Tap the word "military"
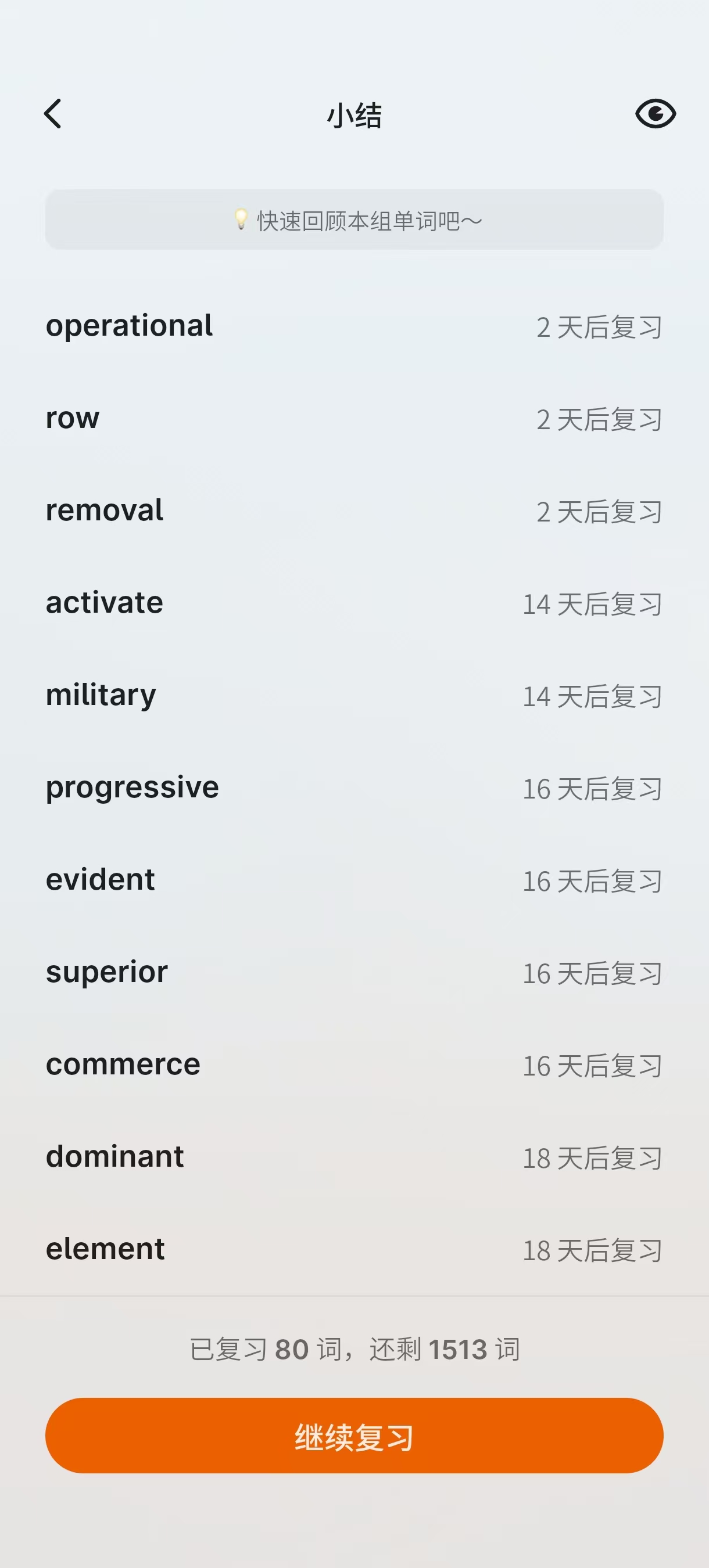 point(101,695)
